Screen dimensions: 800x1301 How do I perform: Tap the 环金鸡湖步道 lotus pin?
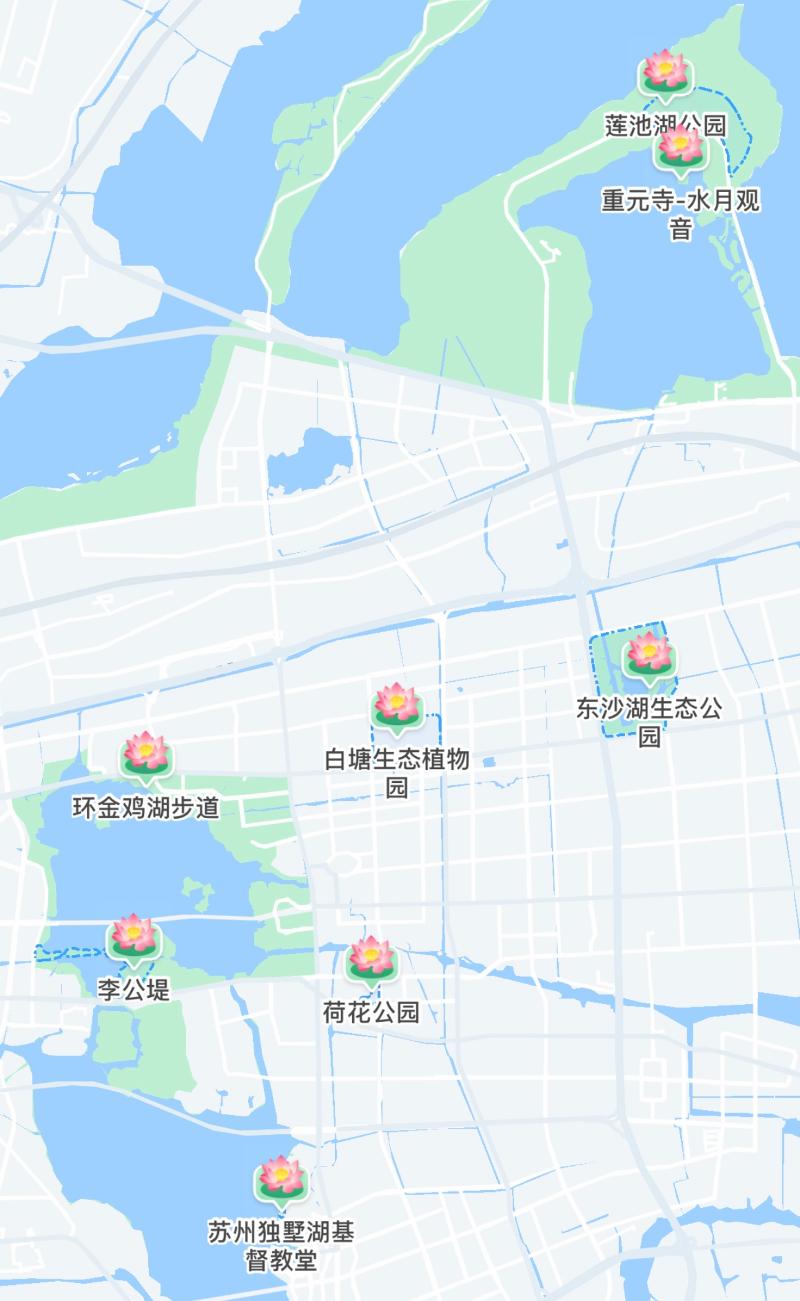click(146, 756)
